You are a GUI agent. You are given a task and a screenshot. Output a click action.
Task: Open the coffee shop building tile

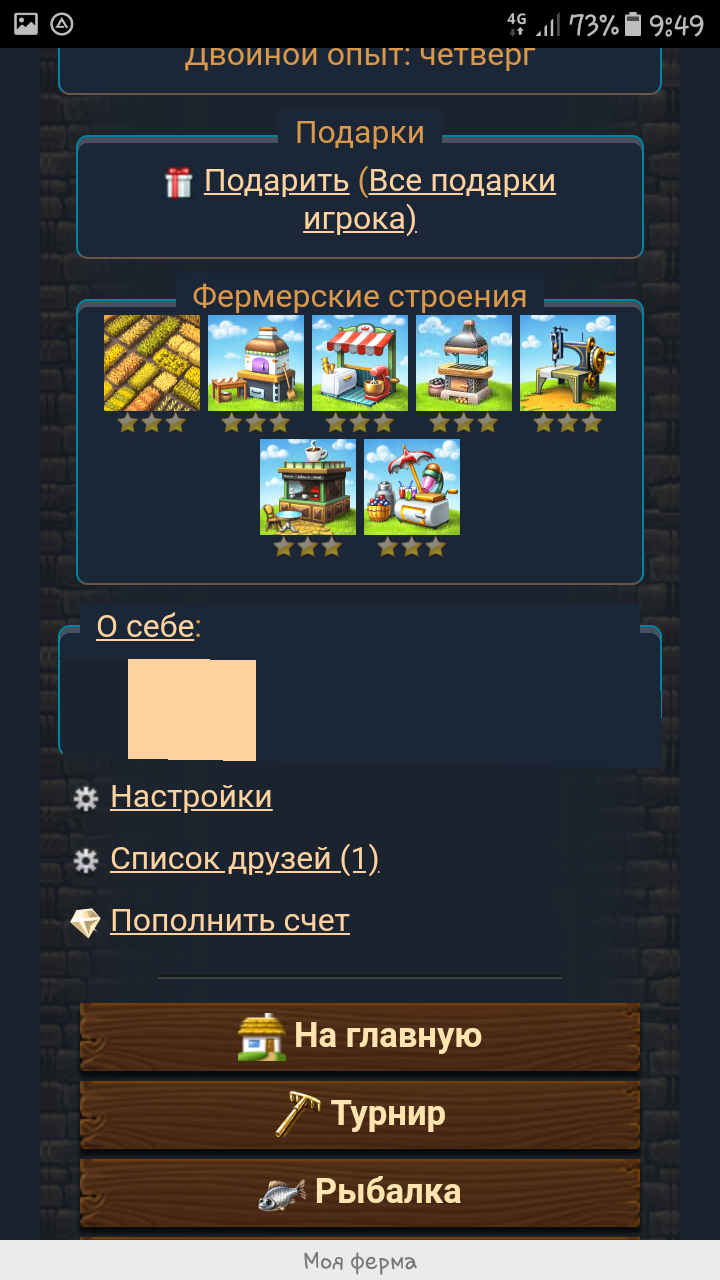(308, 487)
